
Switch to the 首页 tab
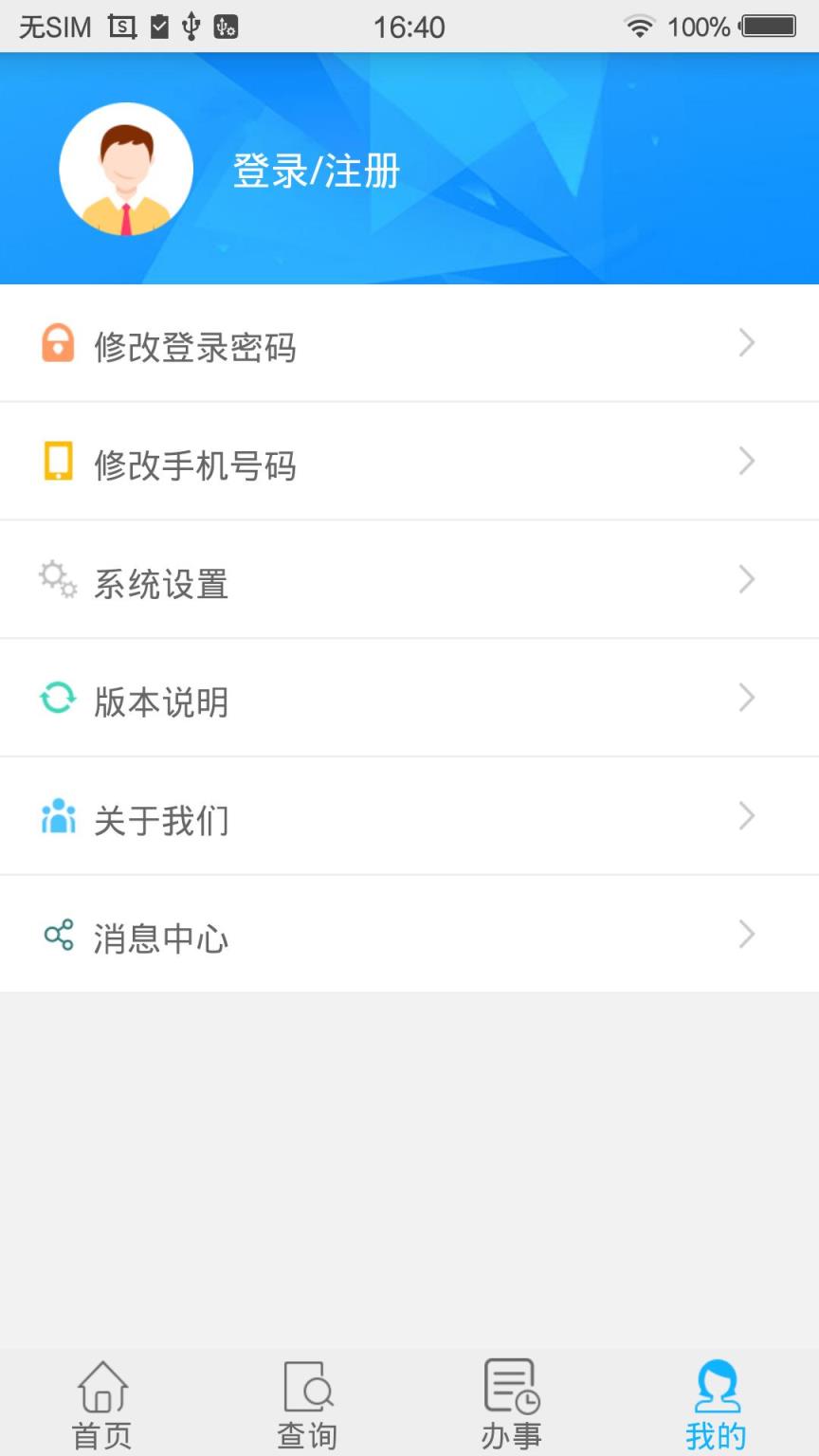101,1405
